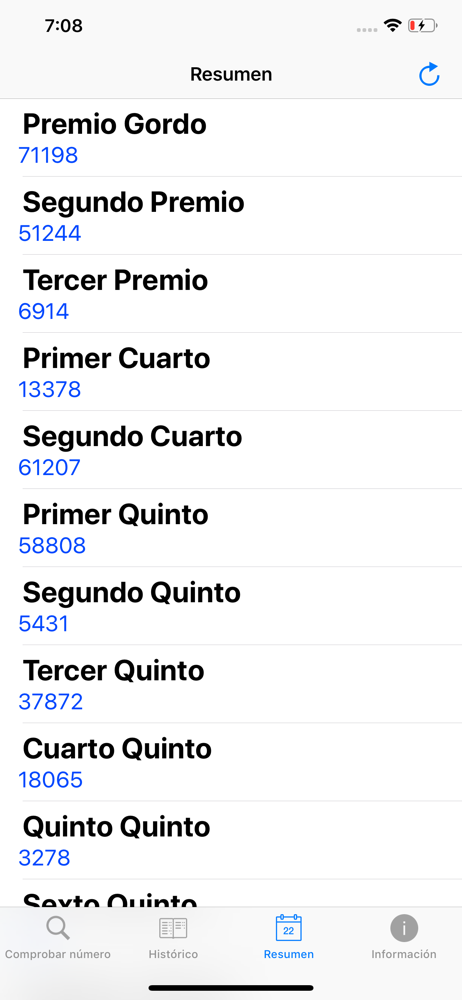Select the Segundo Cuarto entry

231,450
